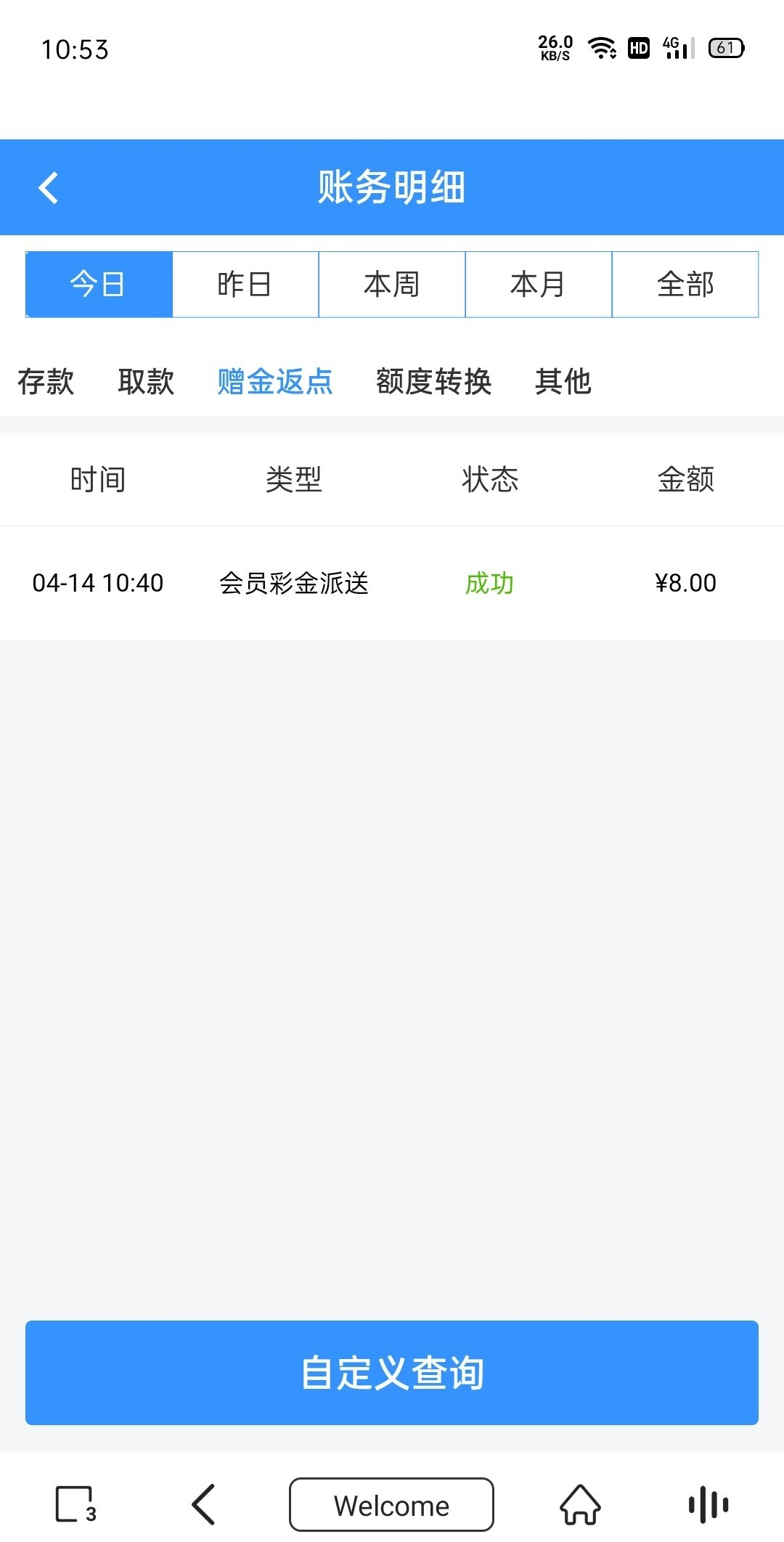784x1542 pixels.
Task: Open the browser tabs switcher
Action: [75, 1504]
